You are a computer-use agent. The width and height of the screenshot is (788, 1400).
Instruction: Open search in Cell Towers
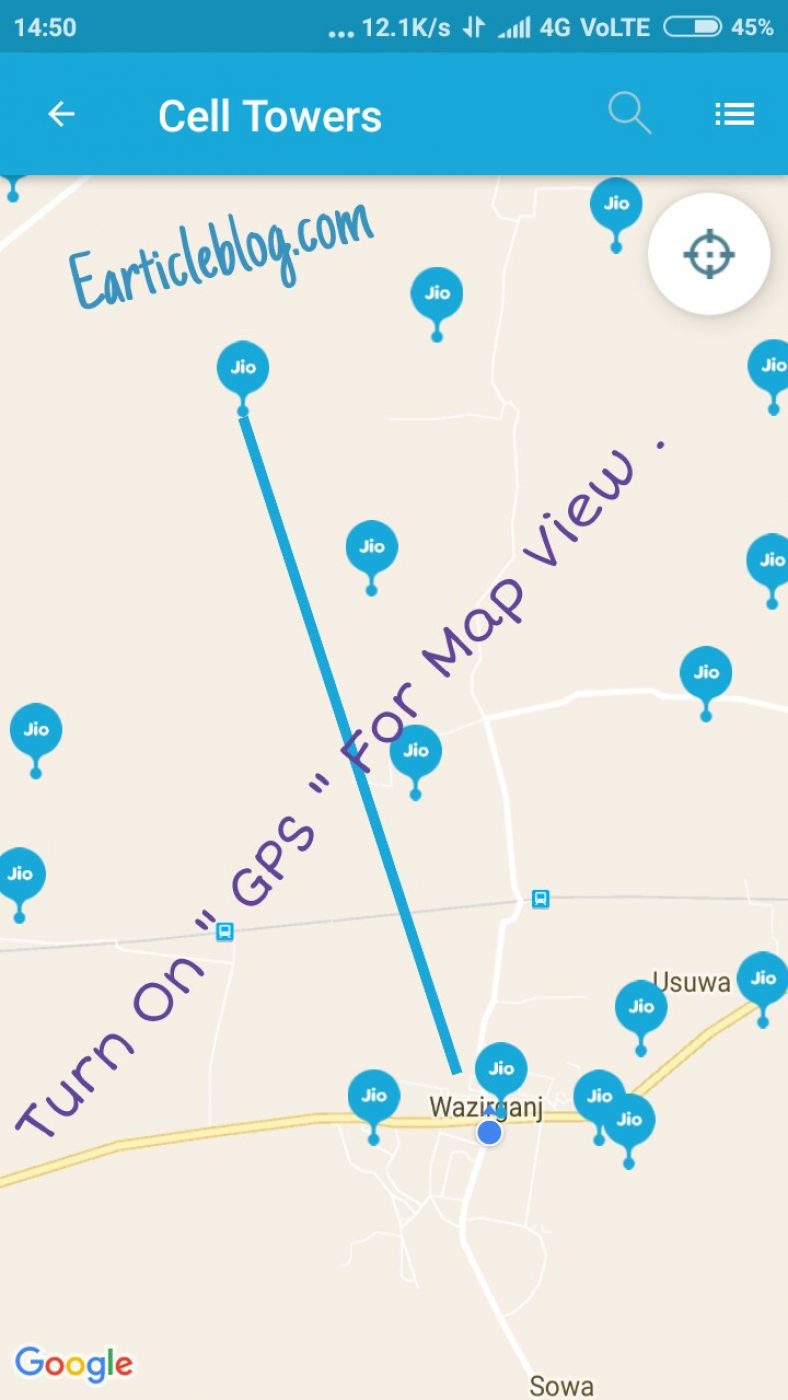629,115
